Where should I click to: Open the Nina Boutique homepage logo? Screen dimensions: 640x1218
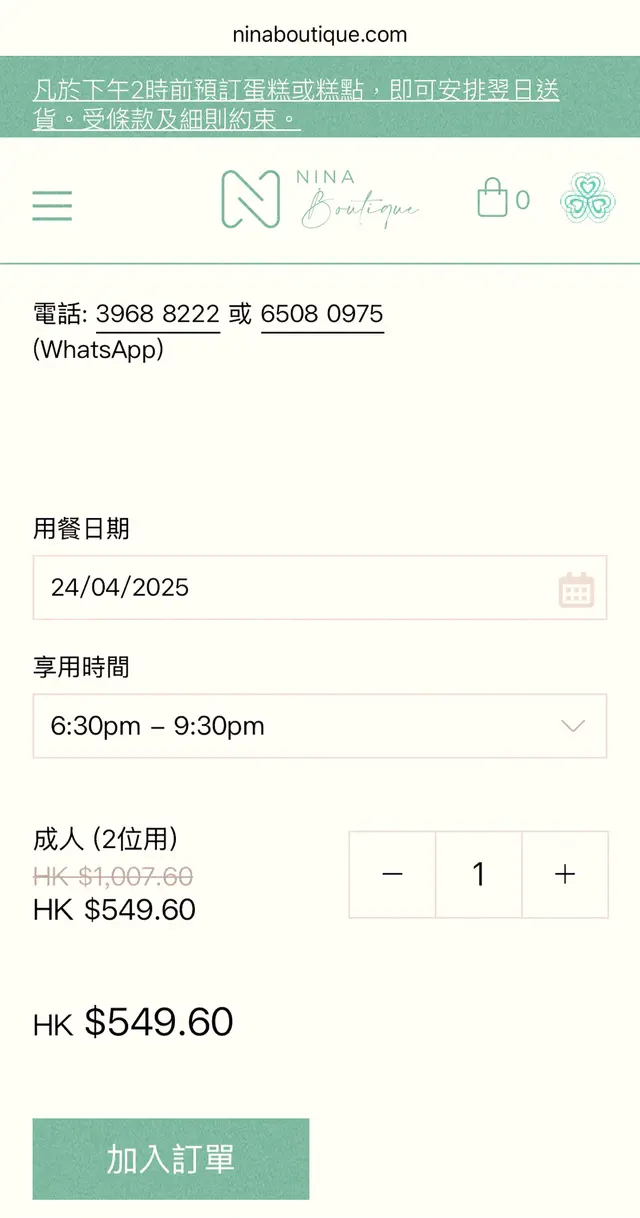(x=320, y=199)
